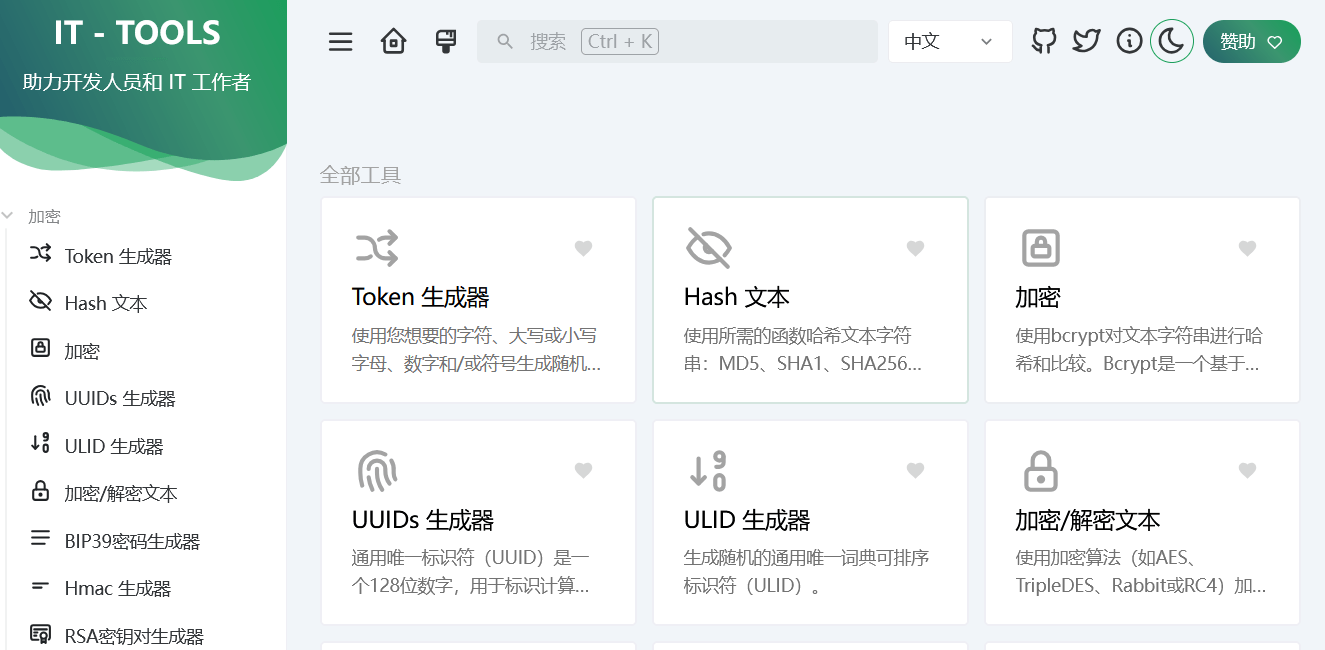Expand the 中文 language dropdown
This screenshot has width=1325, height=650.
point(949,42)
